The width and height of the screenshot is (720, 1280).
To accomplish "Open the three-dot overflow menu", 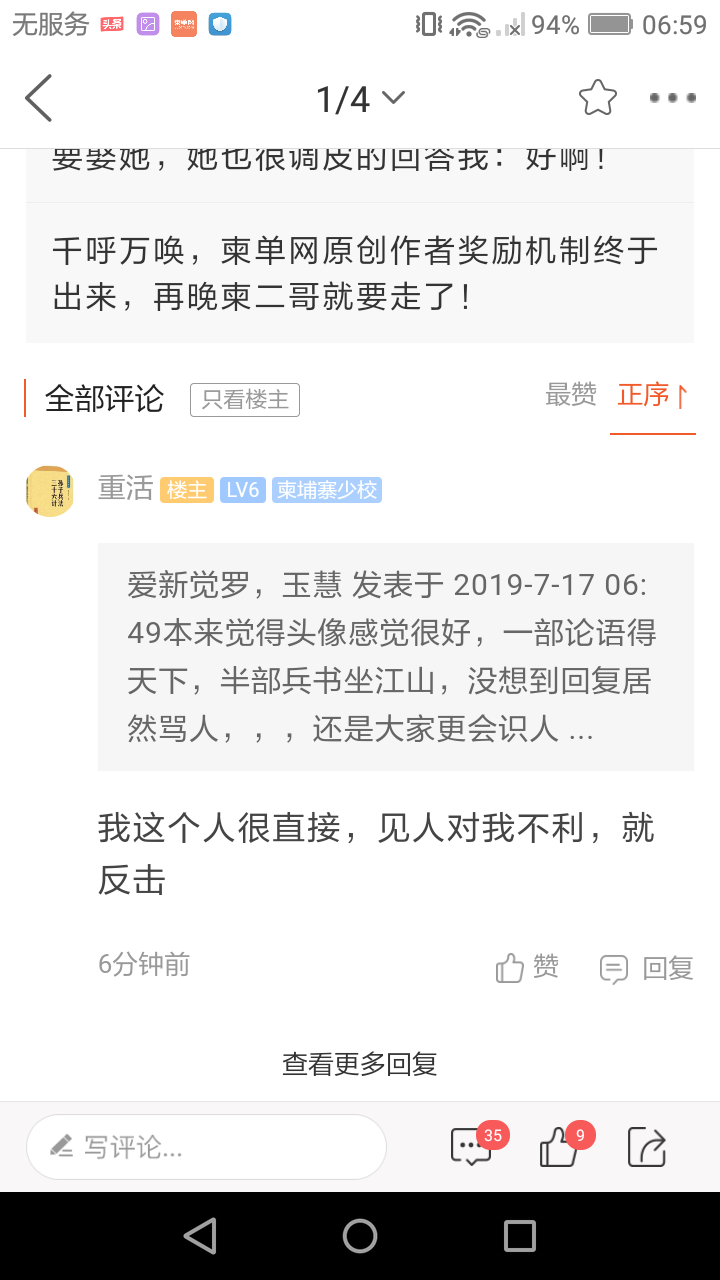I will point(672,98).
